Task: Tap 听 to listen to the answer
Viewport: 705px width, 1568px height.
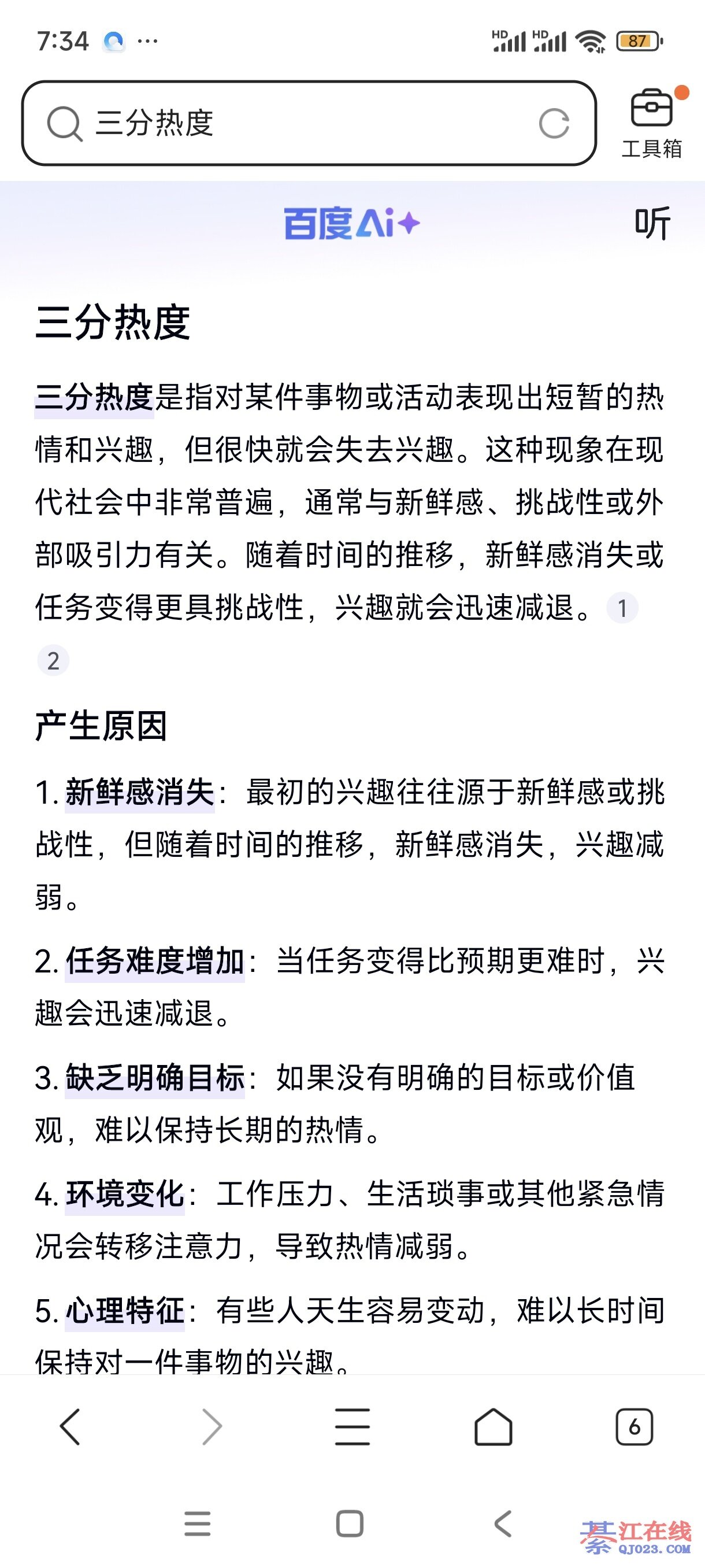Action: 652,223
